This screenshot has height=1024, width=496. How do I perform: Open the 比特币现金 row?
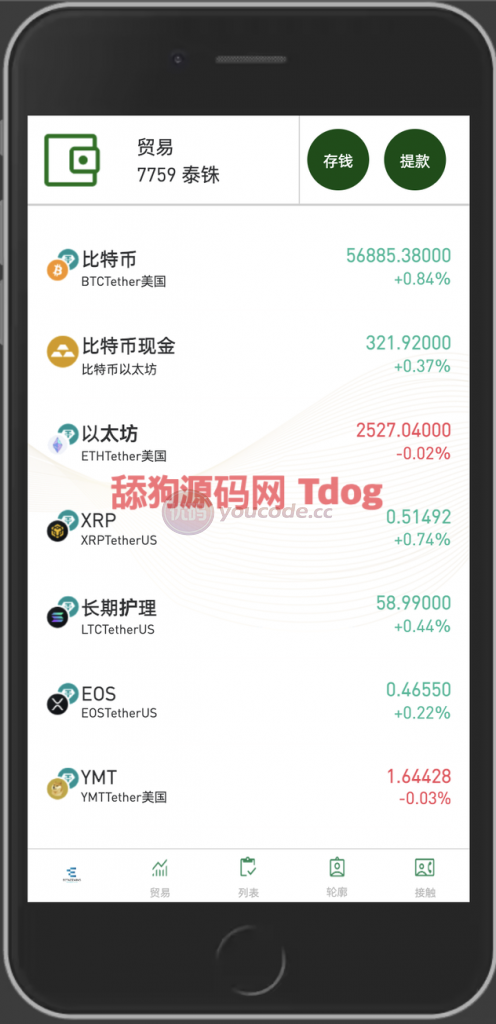[248, 355]
